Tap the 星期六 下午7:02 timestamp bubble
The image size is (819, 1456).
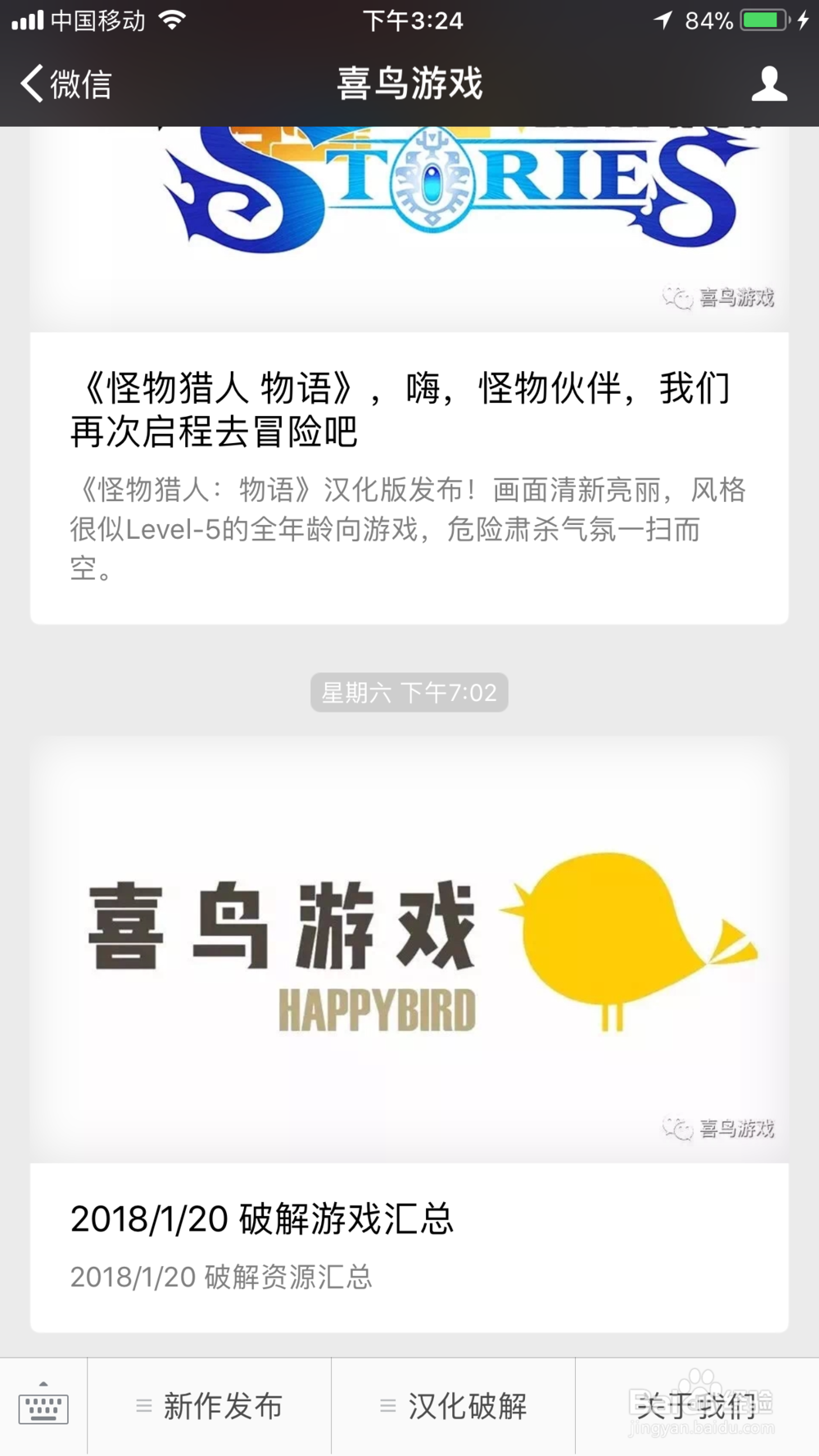[x=409, y=693]
